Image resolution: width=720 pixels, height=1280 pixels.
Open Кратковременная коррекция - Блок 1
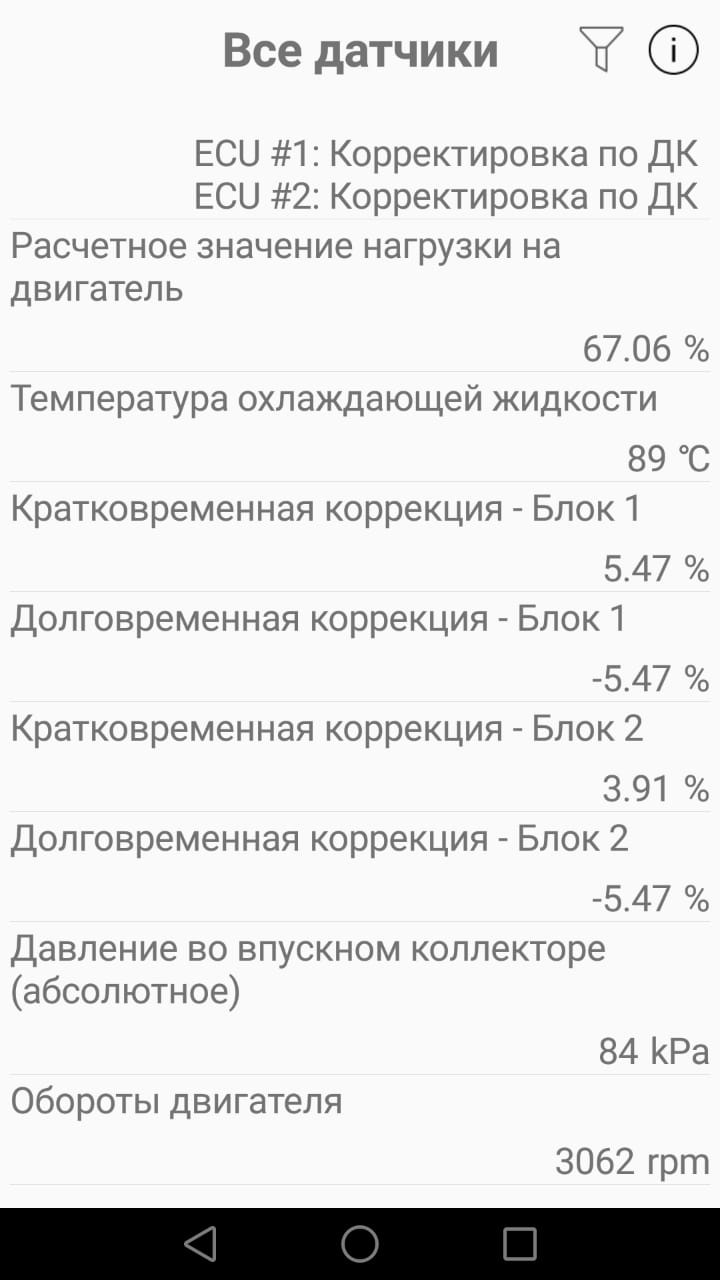(x=360, y=537)
